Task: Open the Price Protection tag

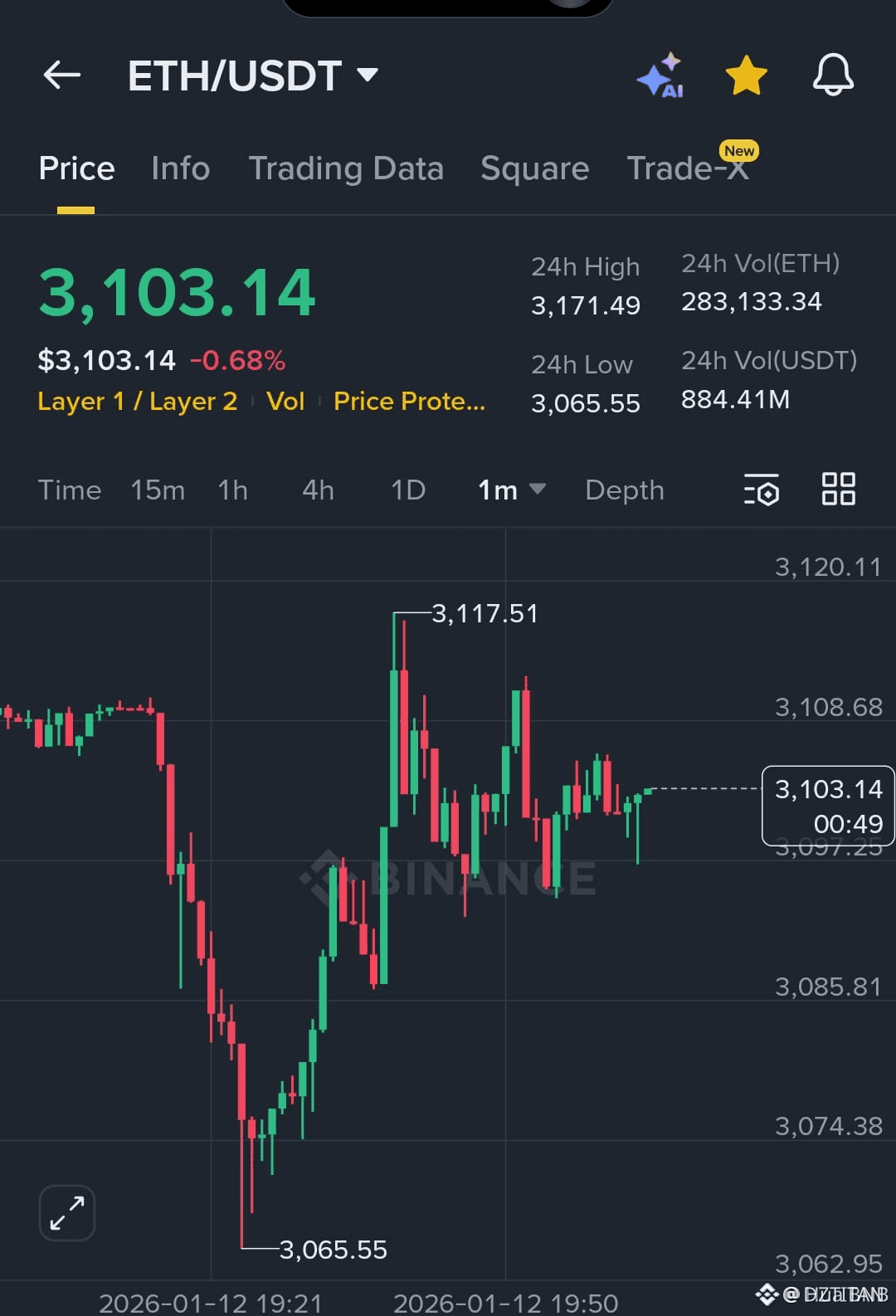Action: 409,402
